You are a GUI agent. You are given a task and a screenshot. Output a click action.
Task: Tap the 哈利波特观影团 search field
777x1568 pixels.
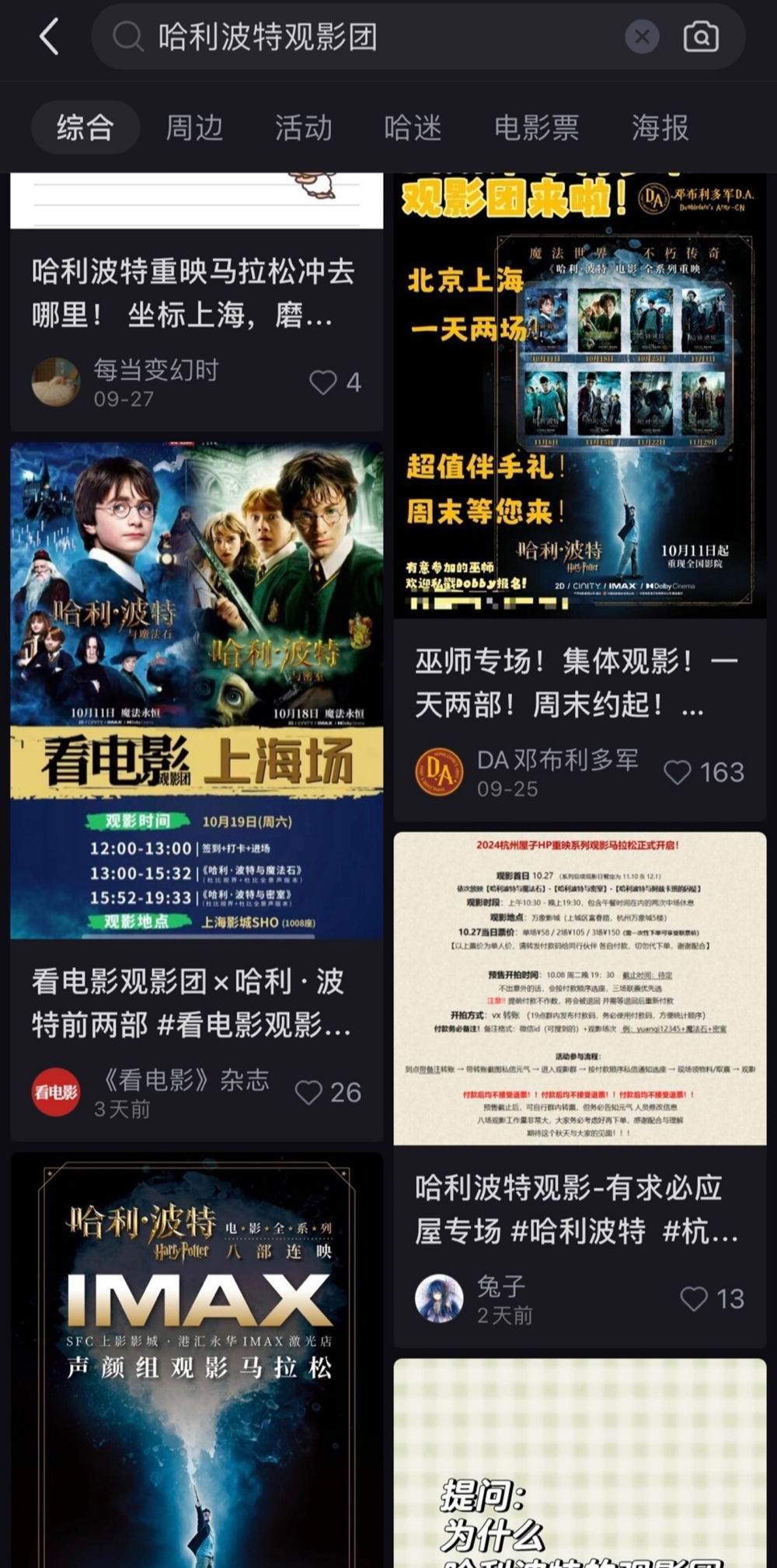373,37
